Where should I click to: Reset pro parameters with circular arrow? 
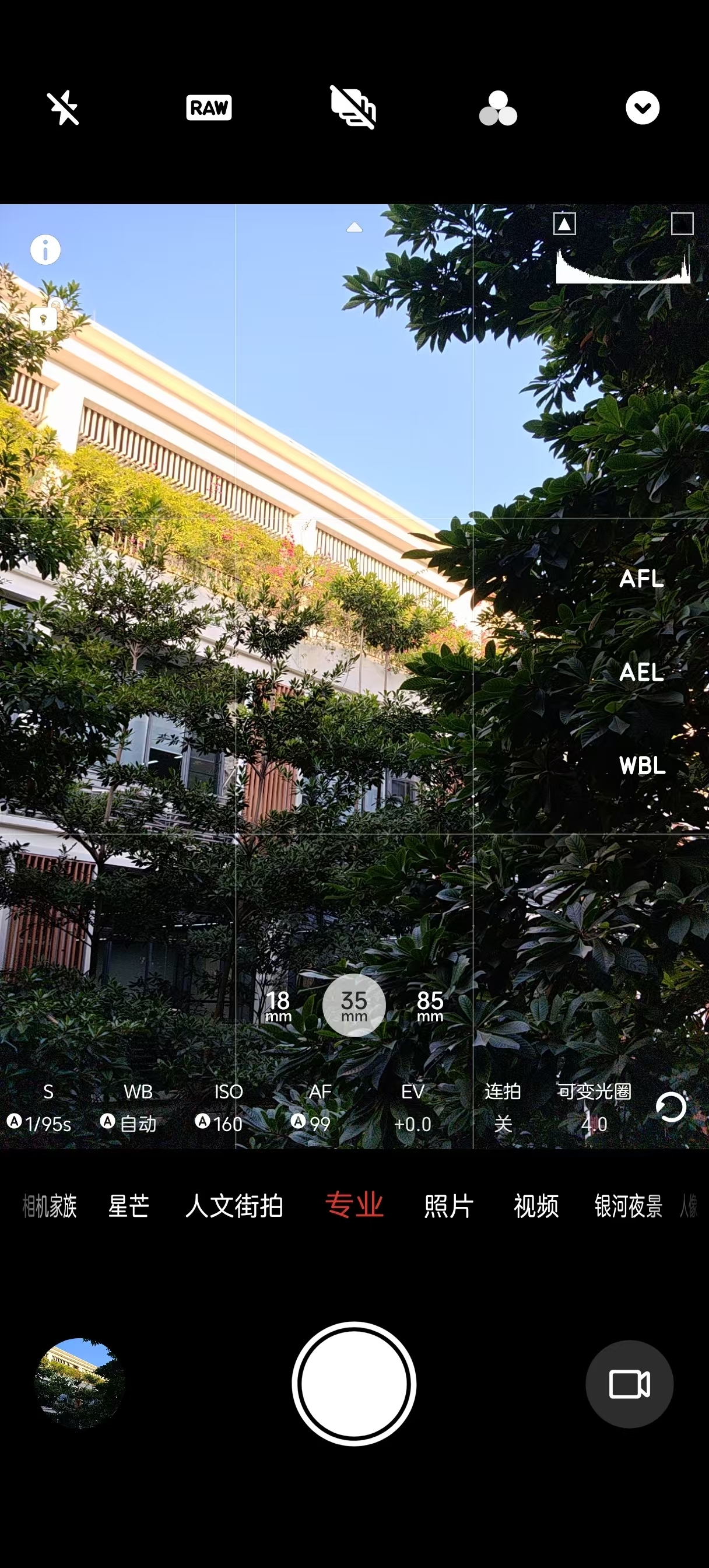[x=671, y=1107]
